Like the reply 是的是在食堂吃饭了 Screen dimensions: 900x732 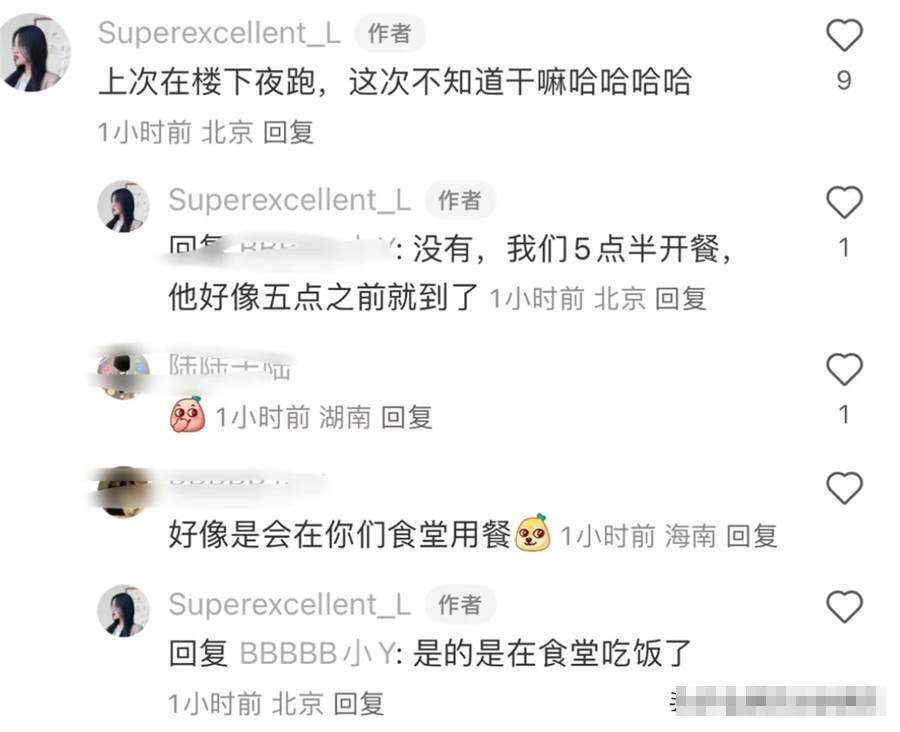click(844, 606)
